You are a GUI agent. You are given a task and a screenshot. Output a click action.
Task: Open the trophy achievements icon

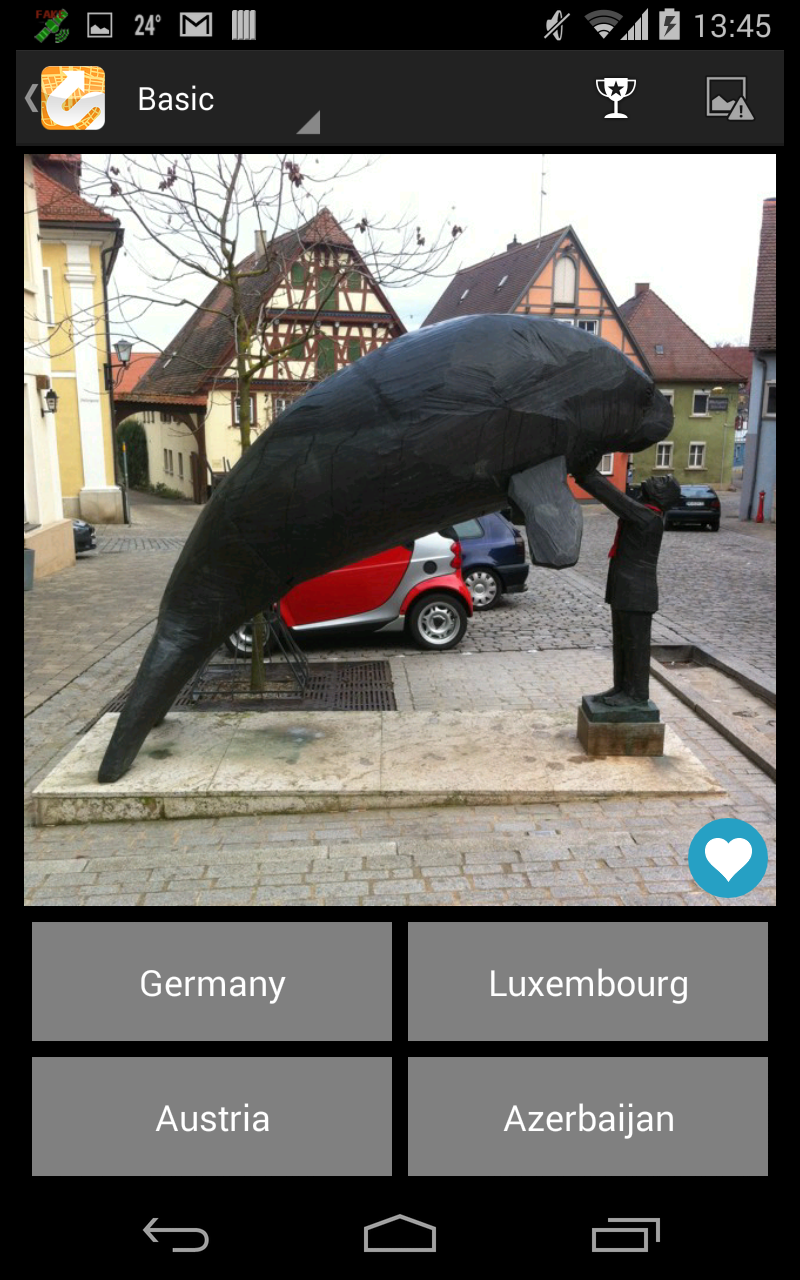pos(616,98)
